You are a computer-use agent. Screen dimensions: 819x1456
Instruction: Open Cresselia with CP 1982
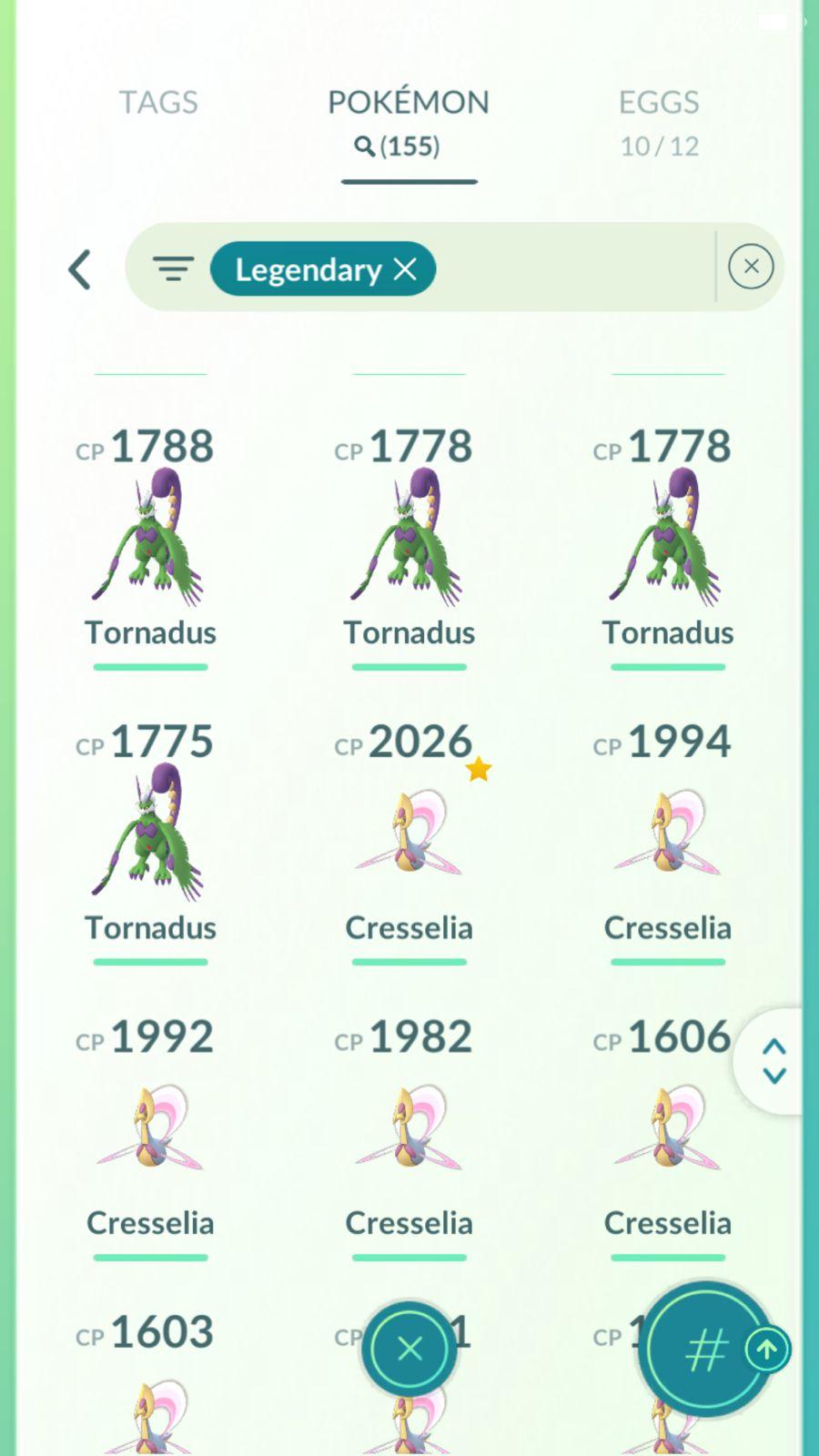point(409,1130)
